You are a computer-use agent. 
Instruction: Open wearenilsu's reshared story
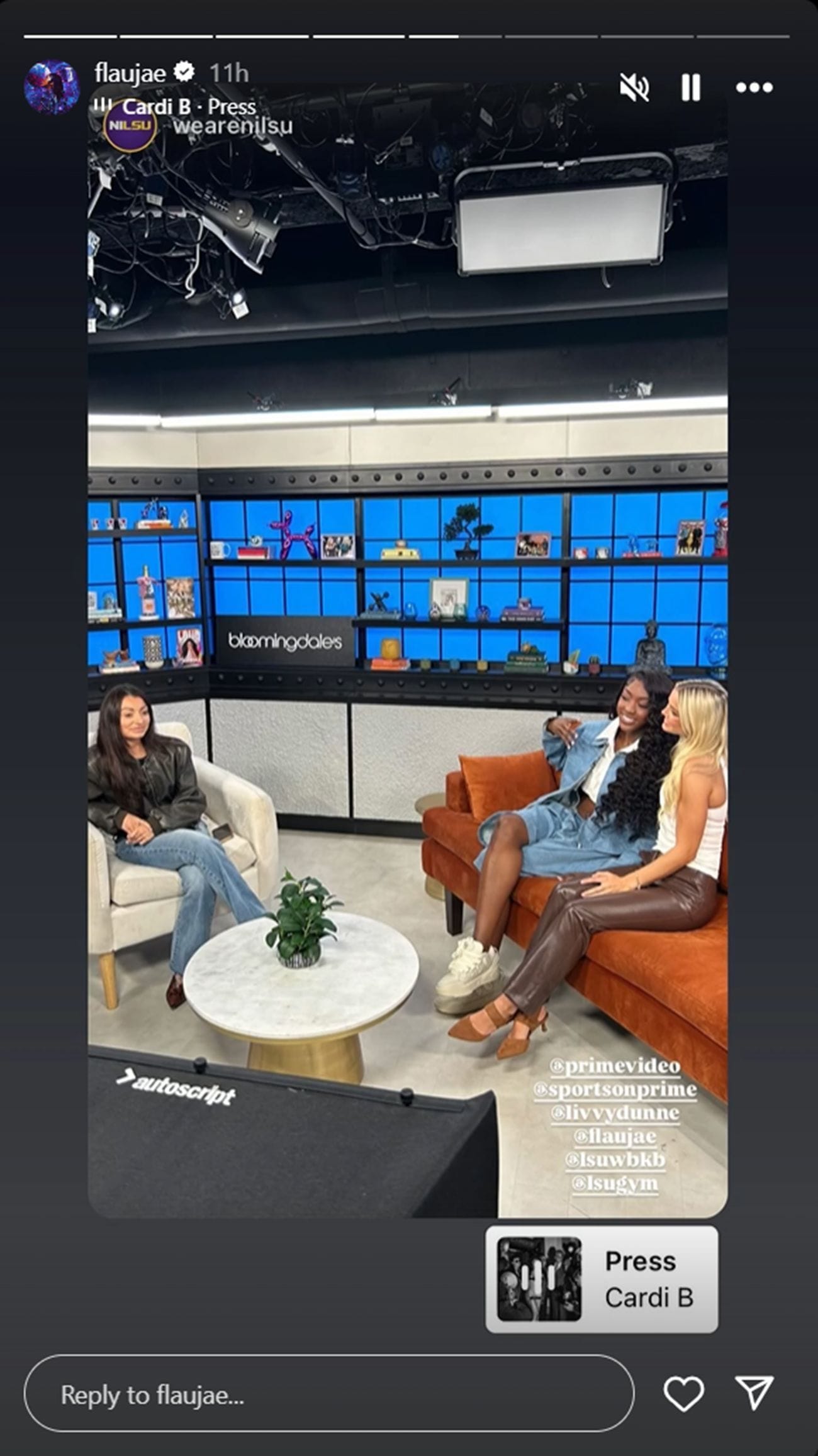point(233,127)
